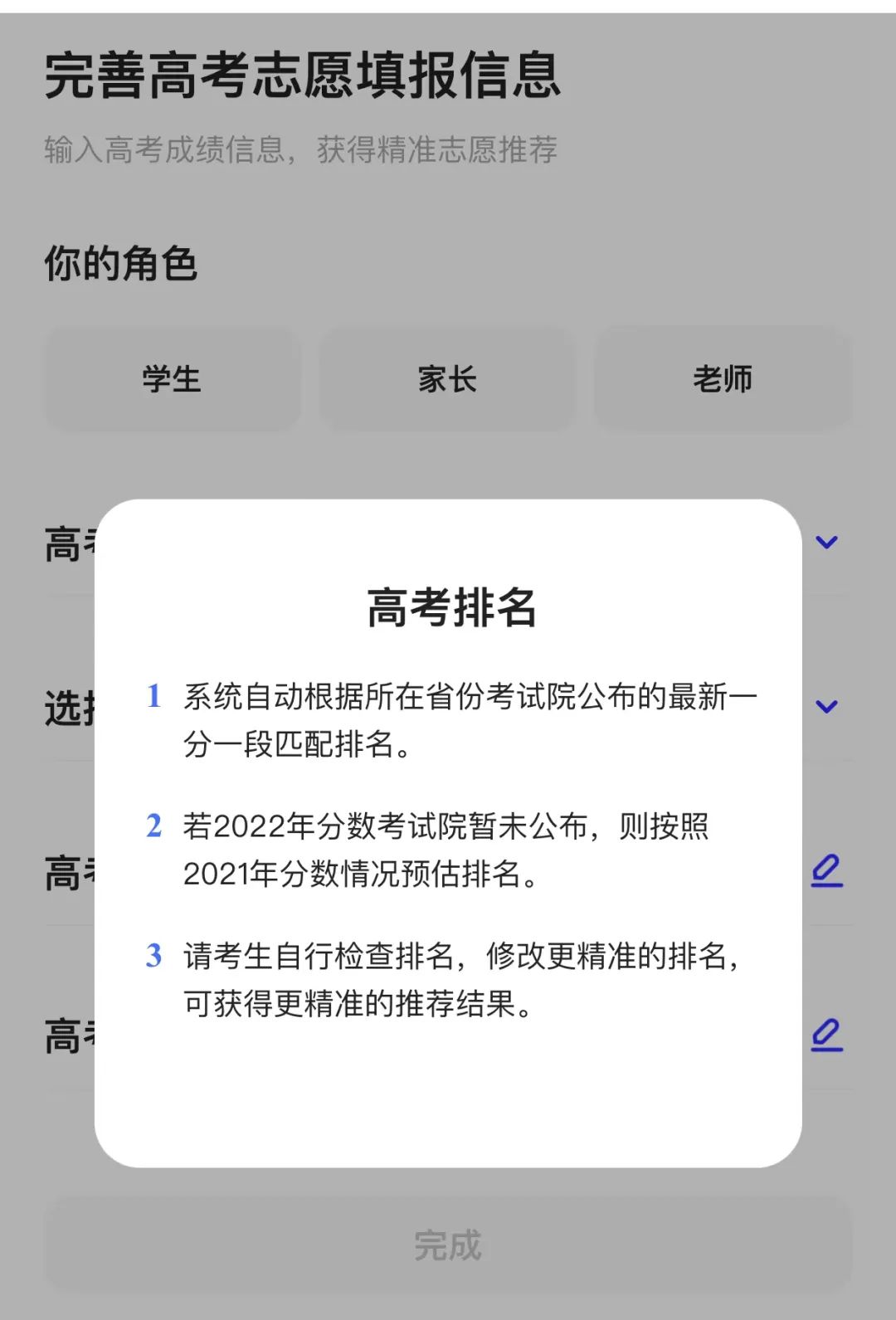Image resolution: width=896 pixels, height=1320 pixels.
Task: Select the 学生 role option
Action: point(171,378)
